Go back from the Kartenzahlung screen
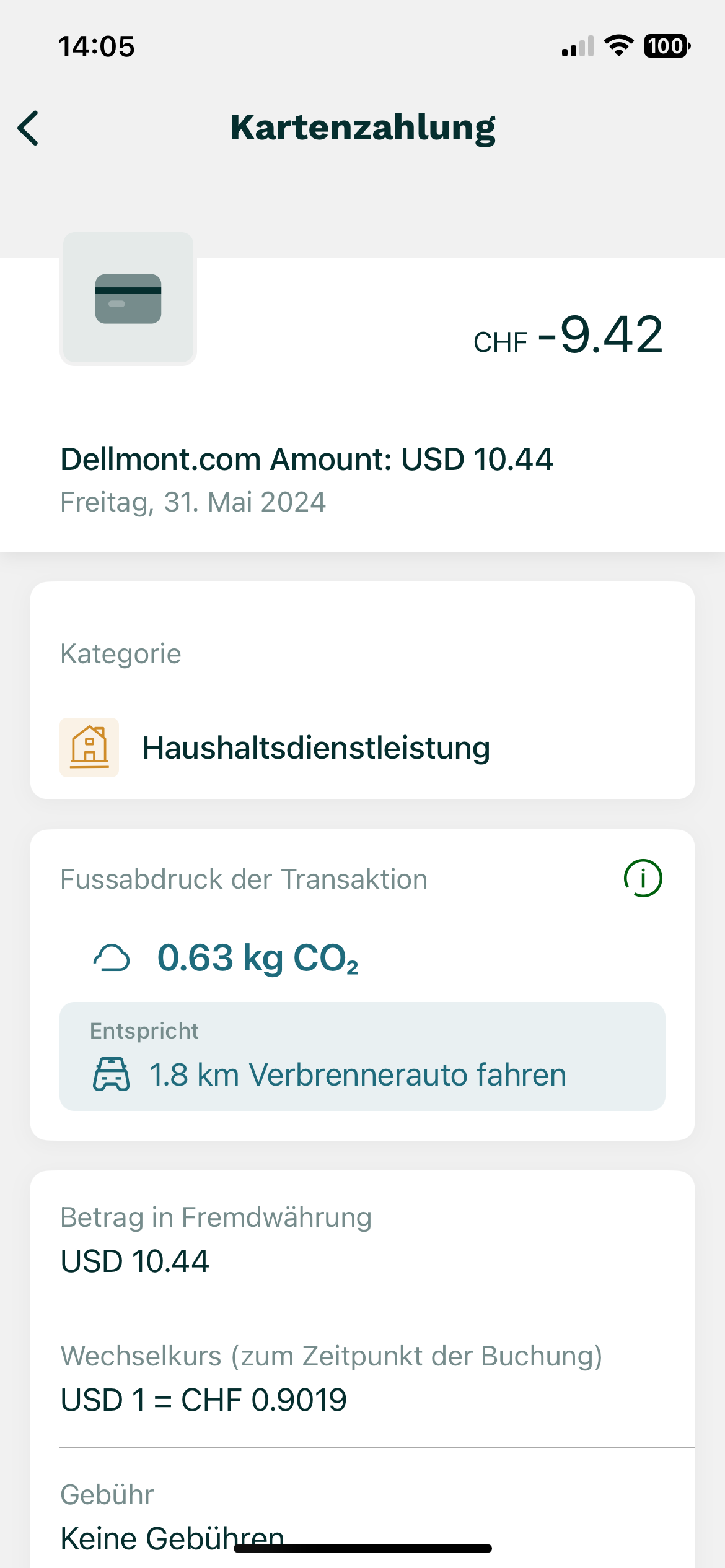 [x=29, y=128]
